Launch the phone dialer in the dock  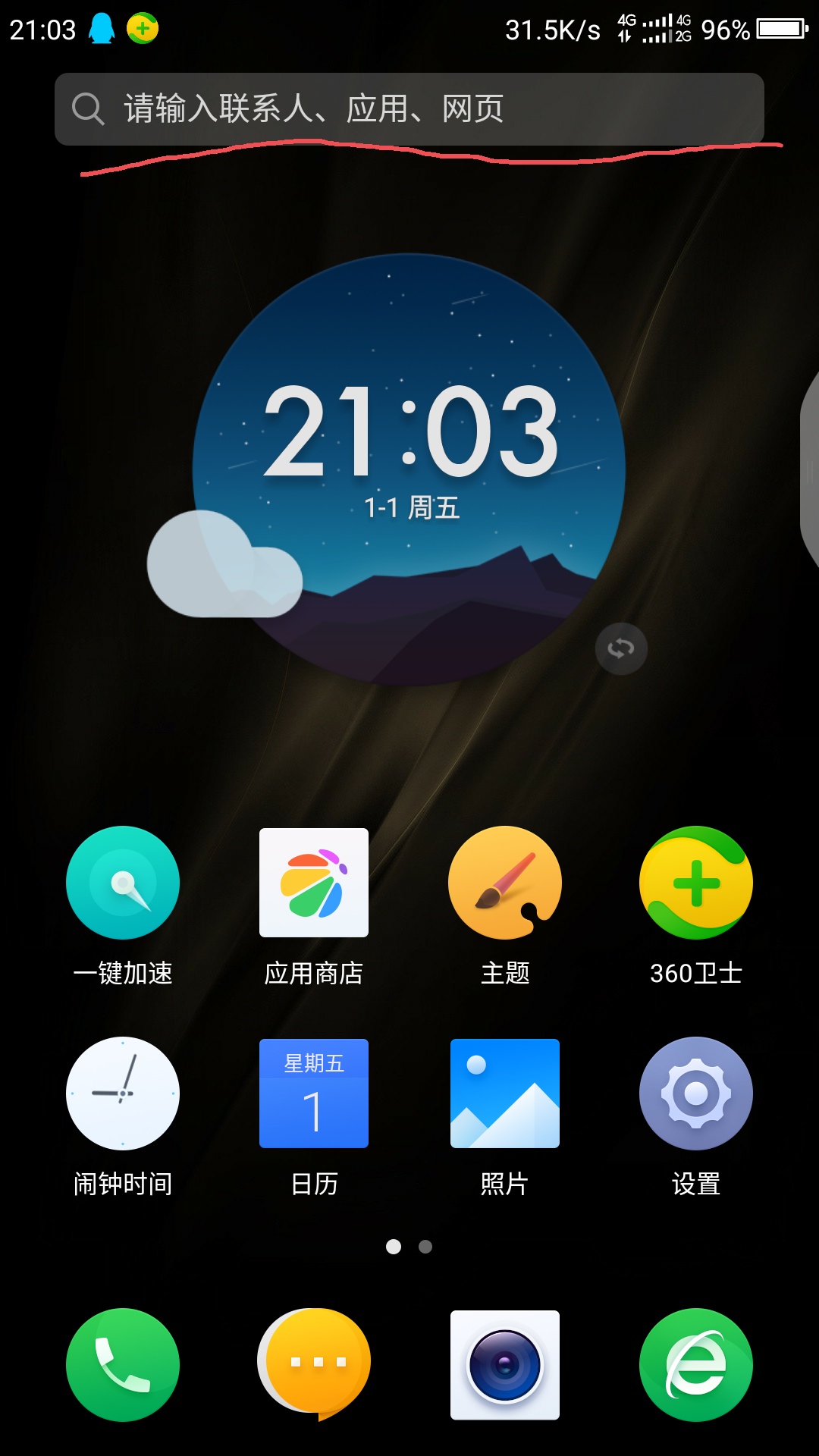[x=123, y=1364]
